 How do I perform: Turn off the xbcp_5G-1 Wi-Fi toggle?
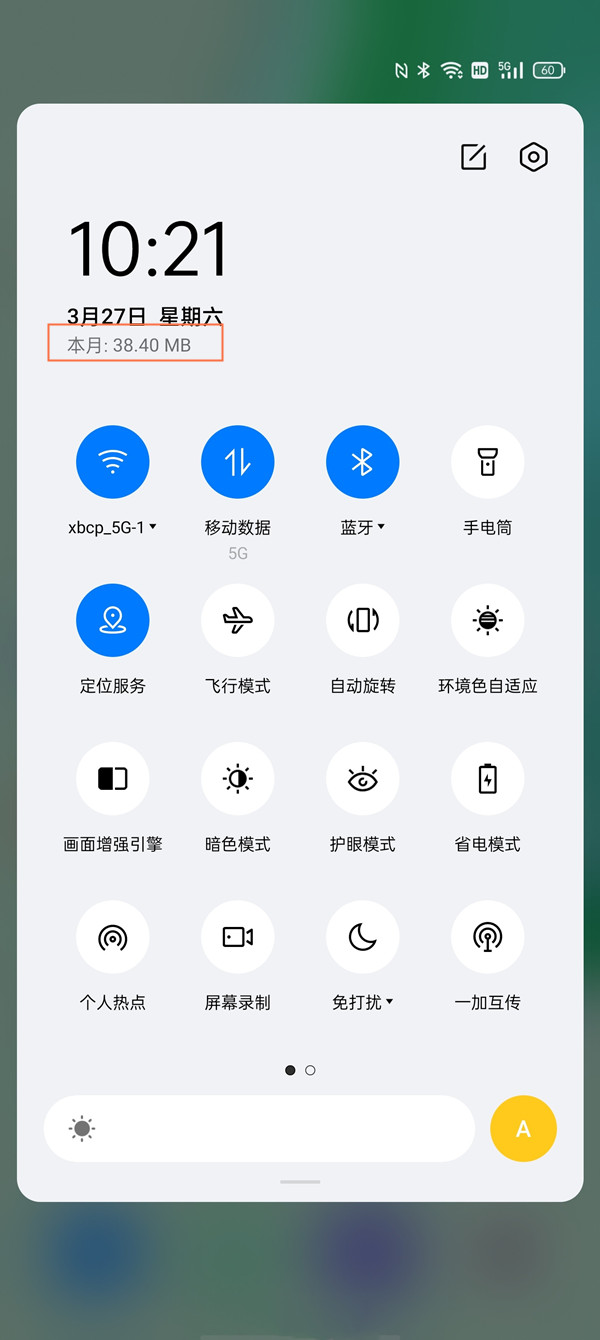point(113,462)
